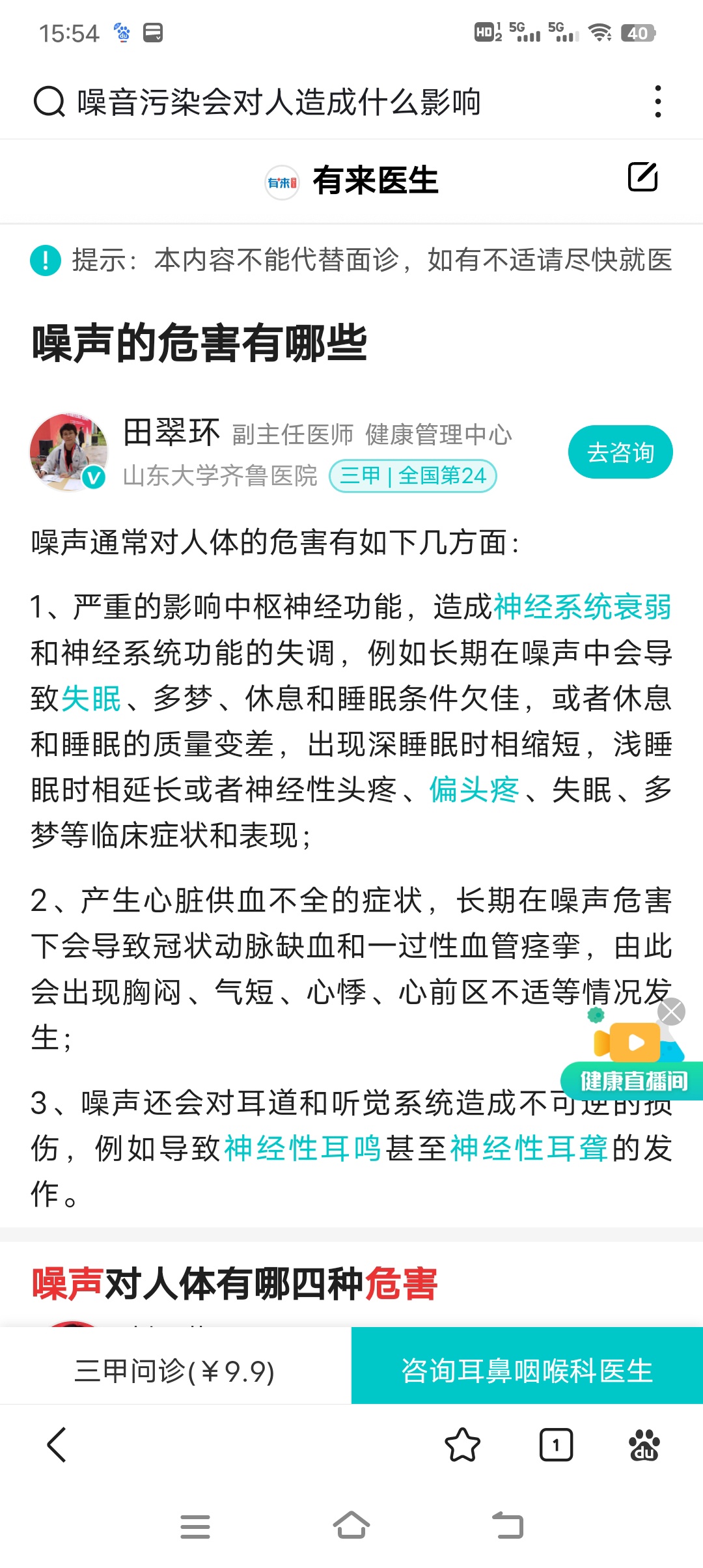Bookmark this page with the star icon
The image size is (703, 1568).
pyautogui.click(x=462, y=1444)
